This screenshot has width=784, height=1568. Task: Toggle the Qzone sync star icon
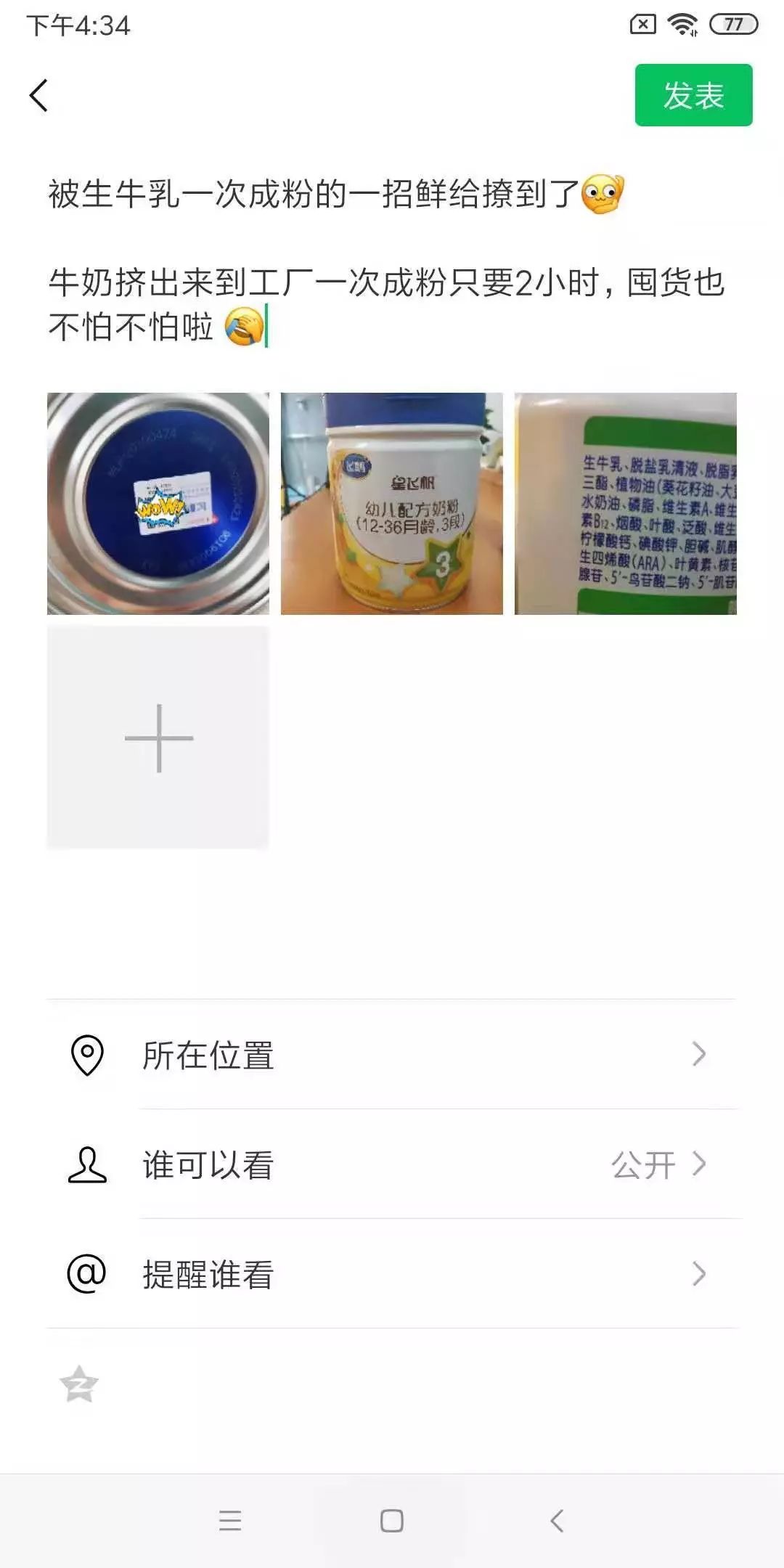[79, 1384]
